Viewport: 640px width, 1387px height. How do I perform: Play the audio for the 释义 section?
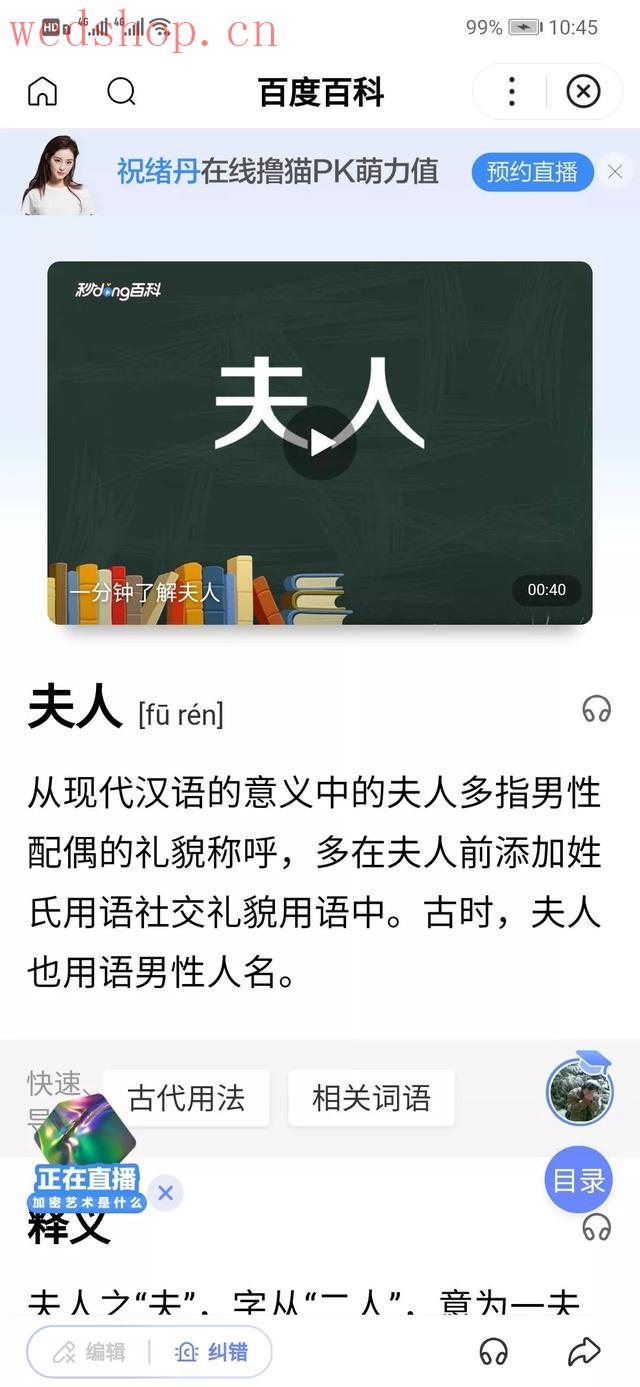(596, 1227)
